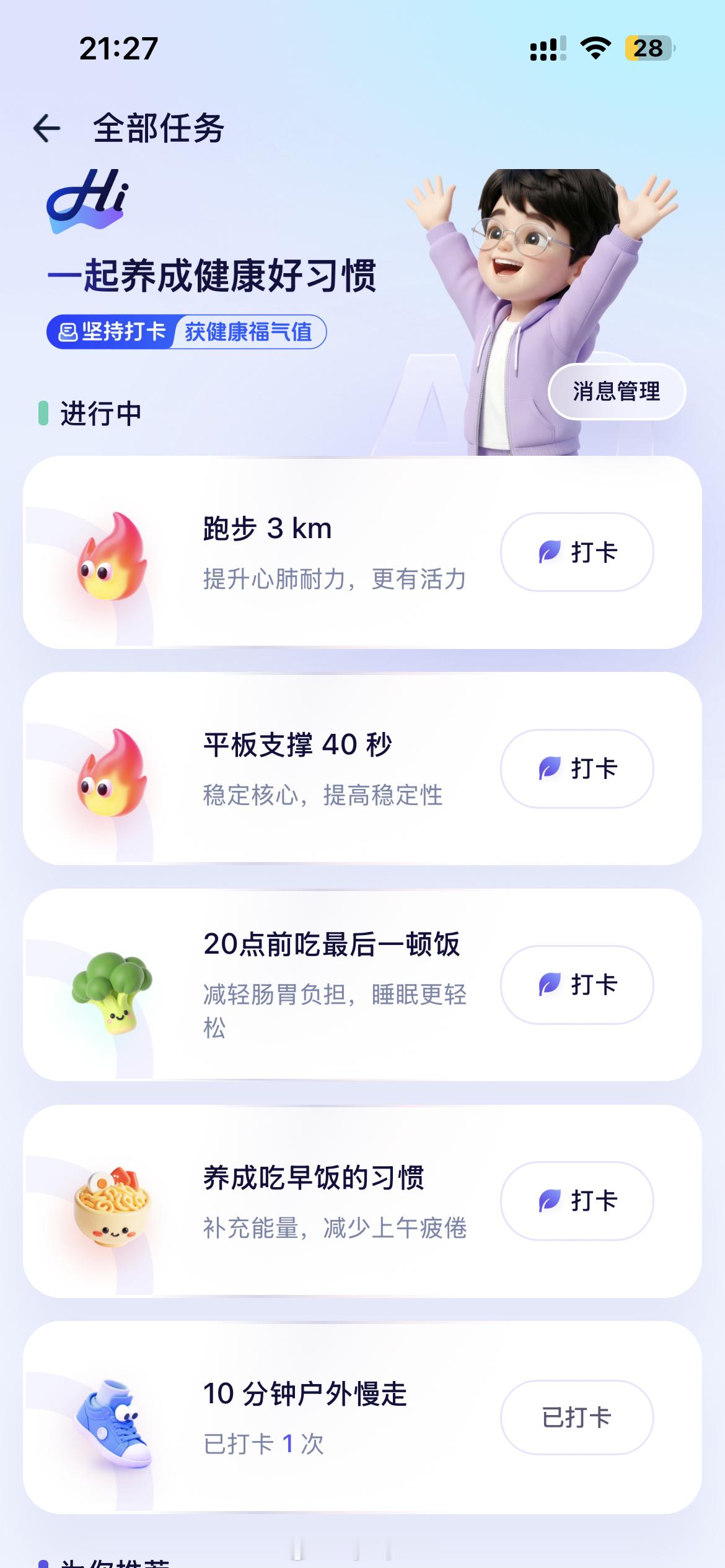Go back from 全部任务 page
Image resolution: width=725 pixels, height=1568 pixels.
pyautogui.click(x=46, y=129)
